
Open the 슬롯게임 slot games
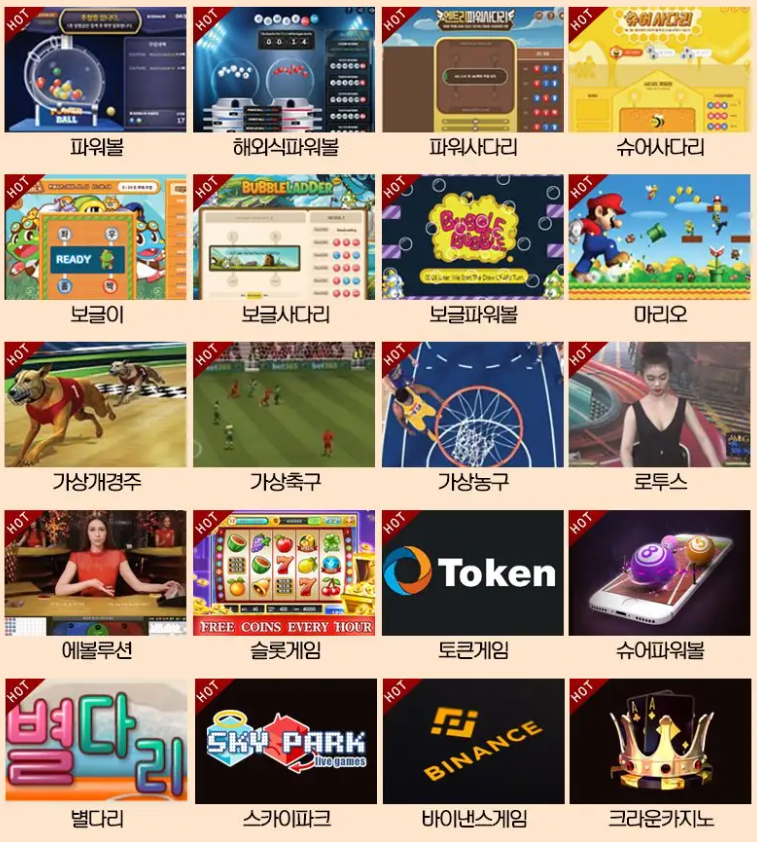285,573
